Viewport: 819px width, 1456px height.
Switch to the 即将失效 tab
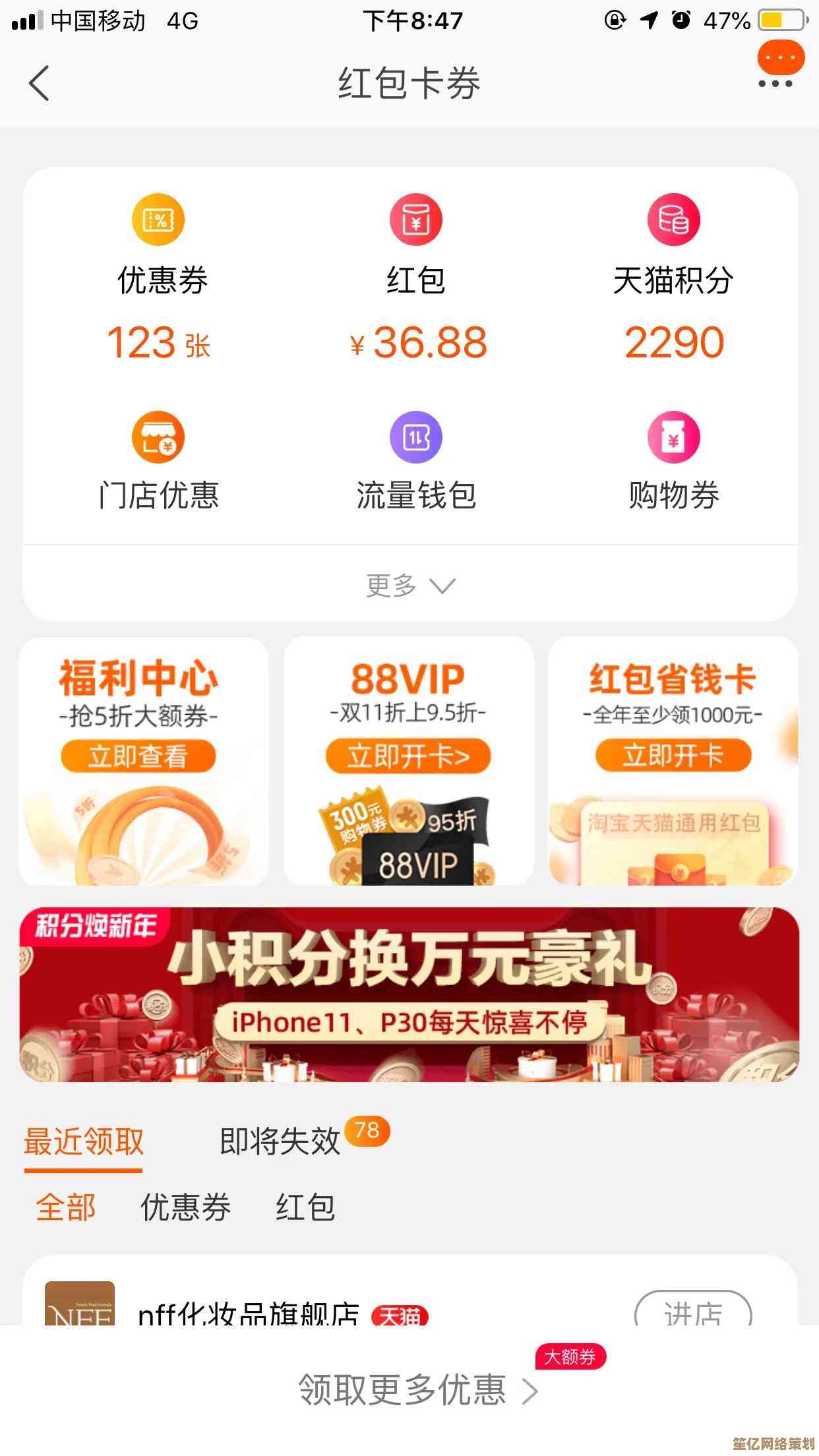coord(280,1141)
